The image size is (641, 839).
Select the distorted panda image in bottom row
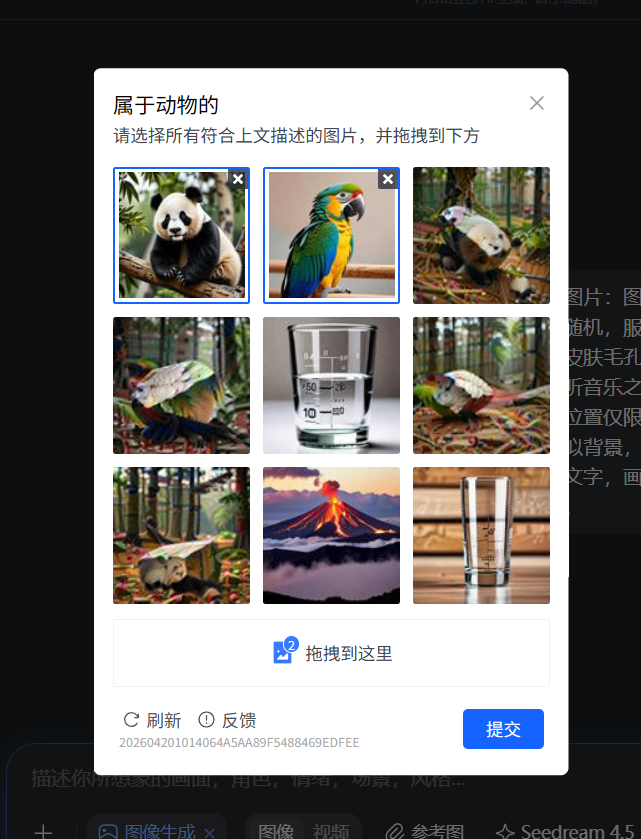pyautogui.click(x=181, y=535)
